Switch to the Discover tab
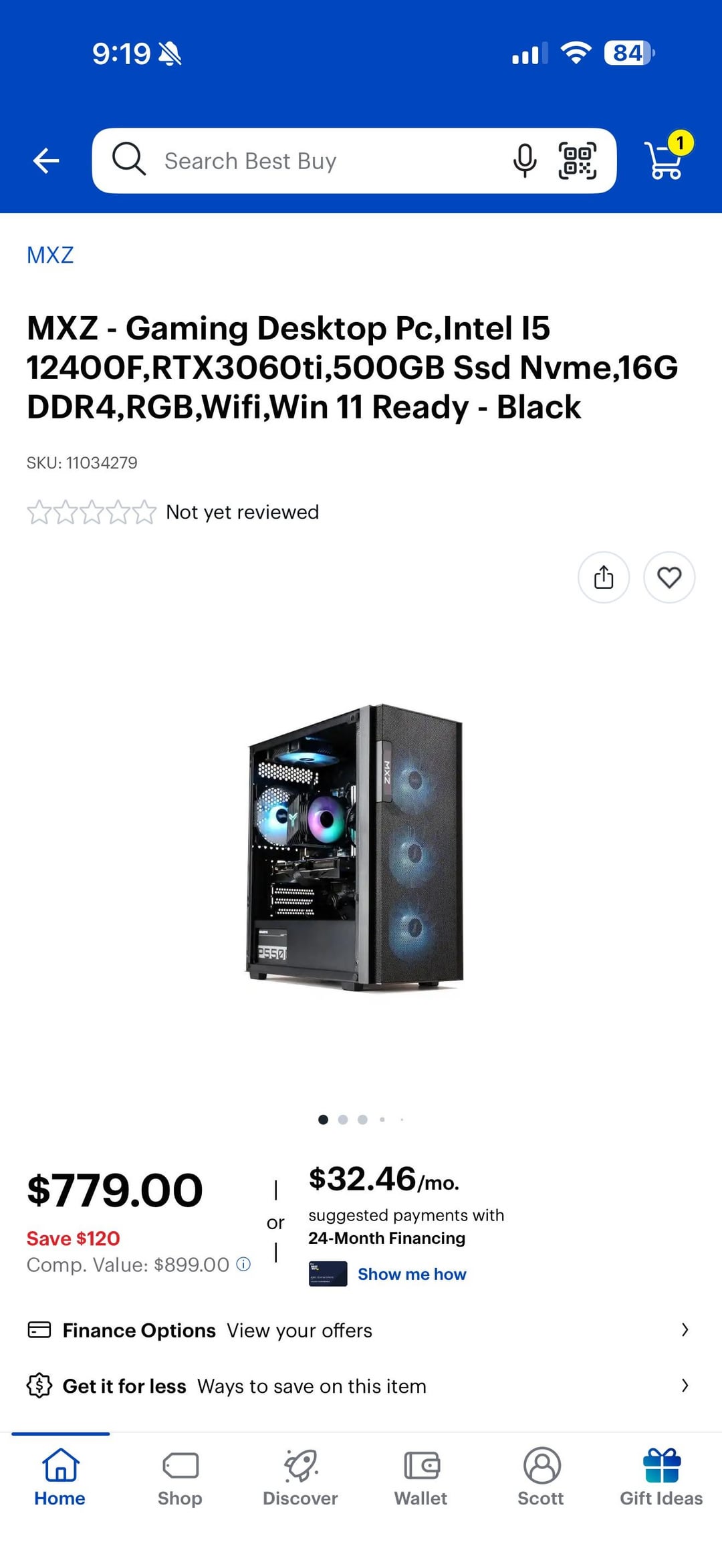The height and width of the screenshot is (1568, 722). coord(300,1477)
